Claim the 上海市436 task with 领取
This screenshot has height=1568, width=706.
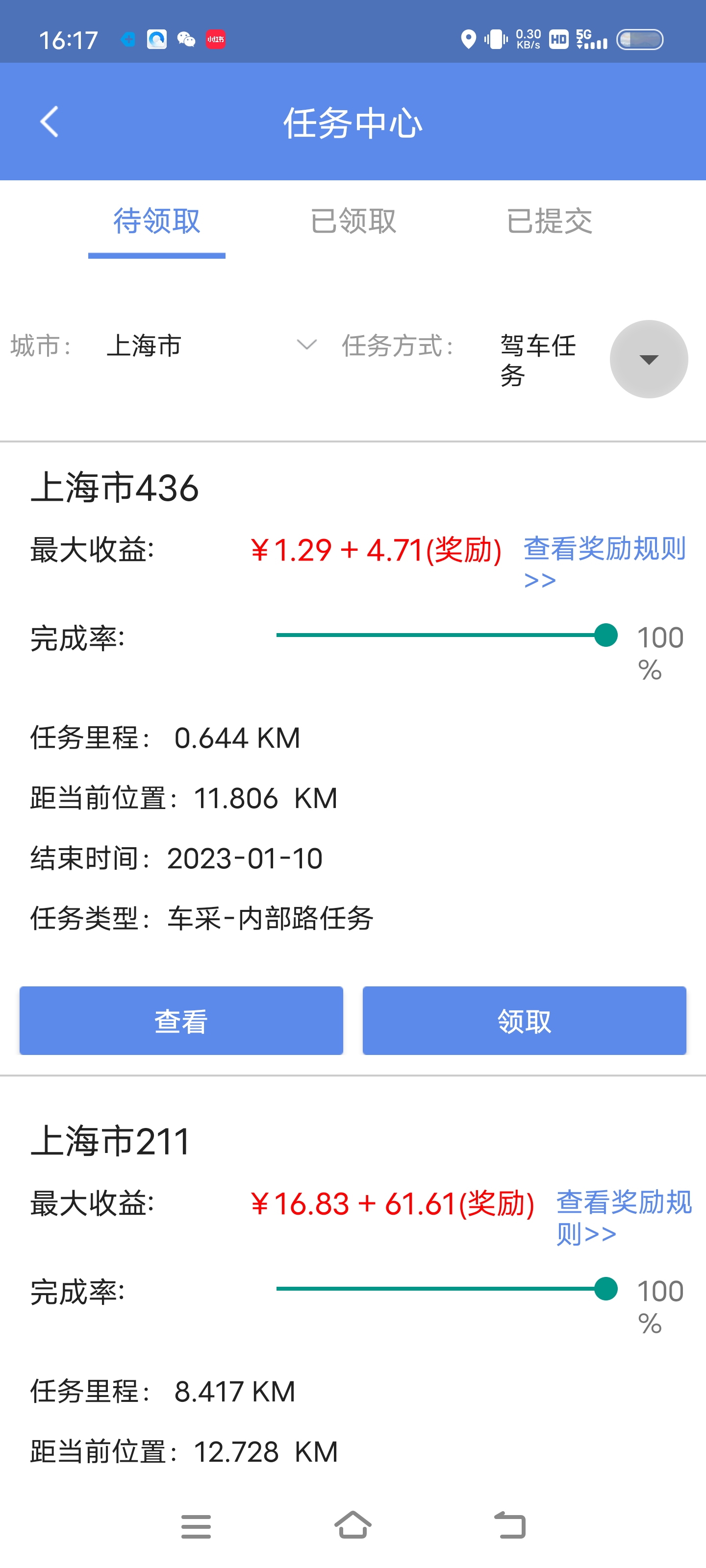pos(524,1021)
